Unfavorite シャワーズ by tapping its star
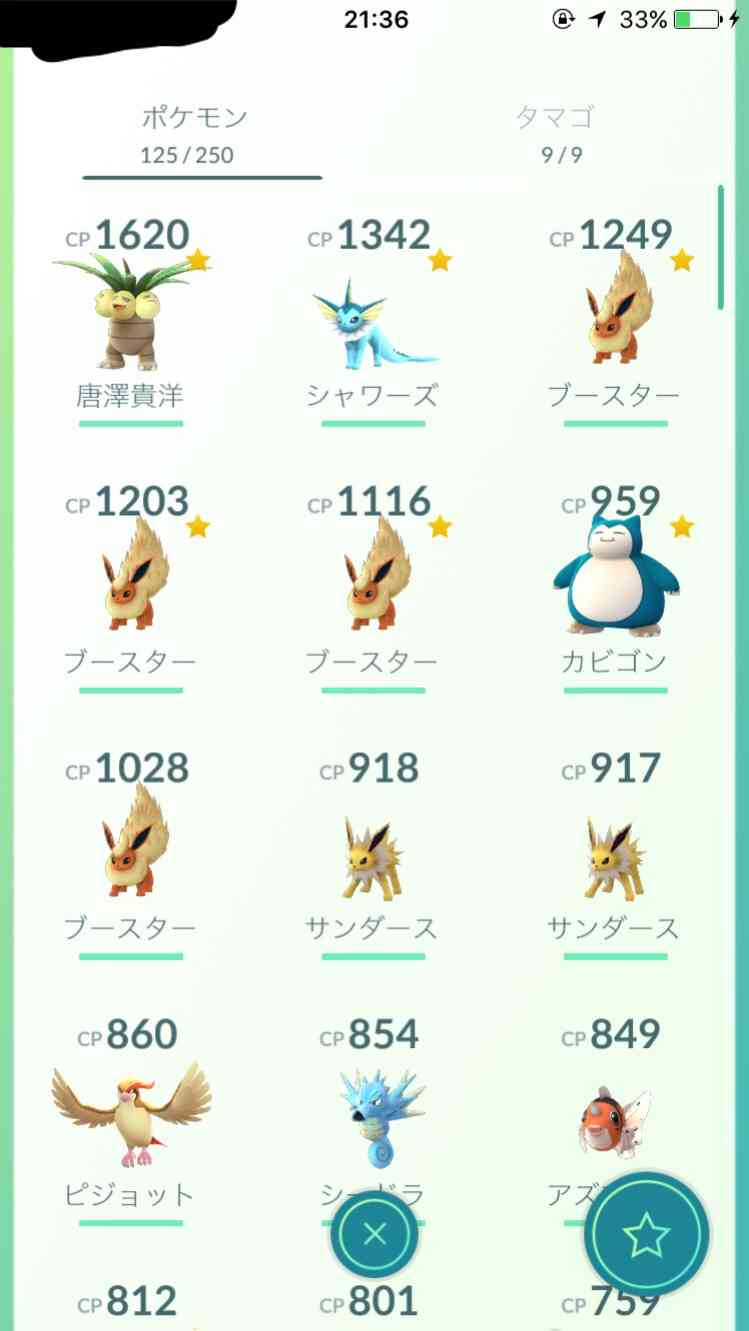The height and width of the screenshot is (1331, 749). coord(440,258)
